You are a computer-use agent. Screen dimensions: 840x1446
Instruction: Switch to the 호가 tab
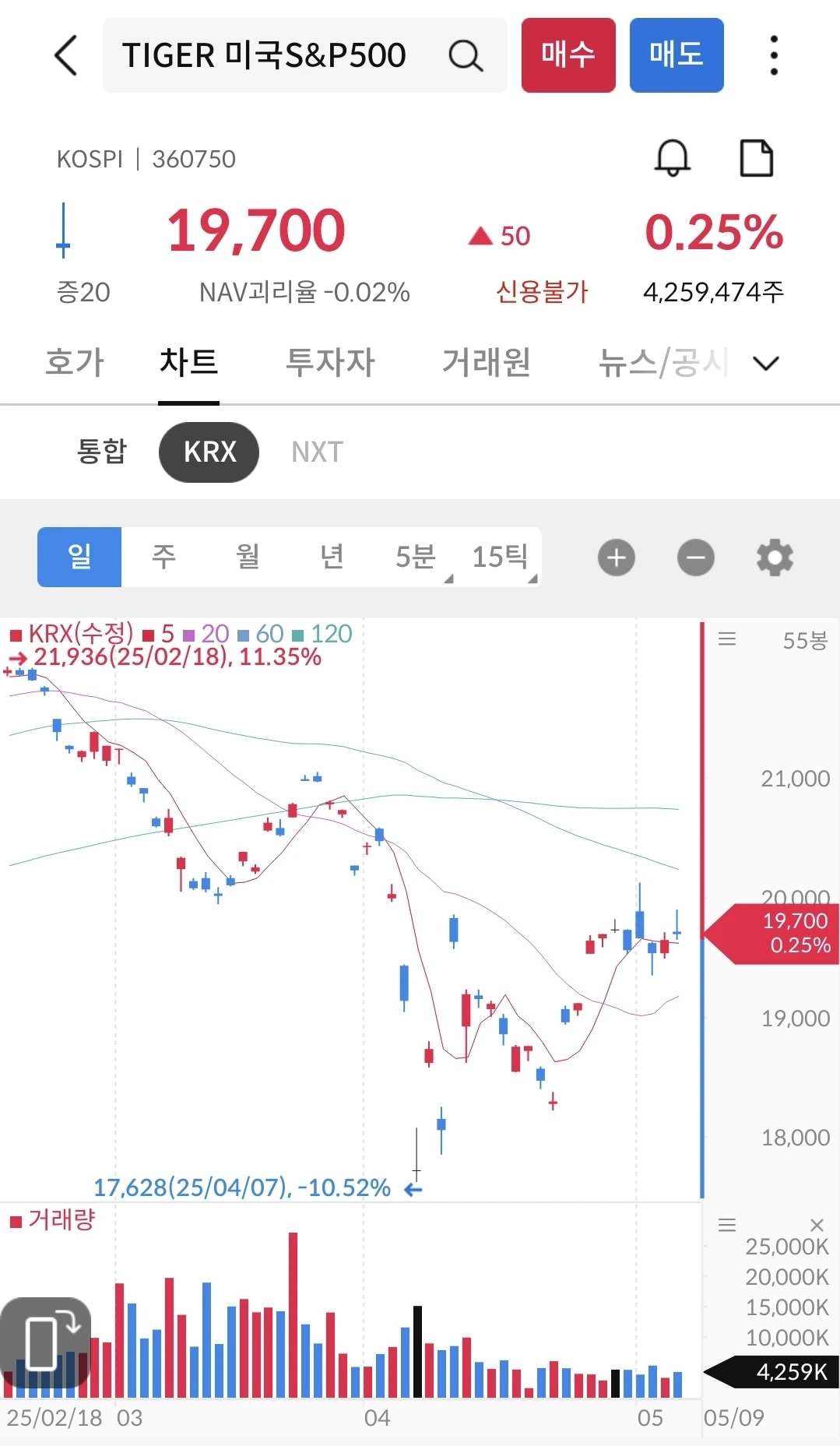pos(75,362)
